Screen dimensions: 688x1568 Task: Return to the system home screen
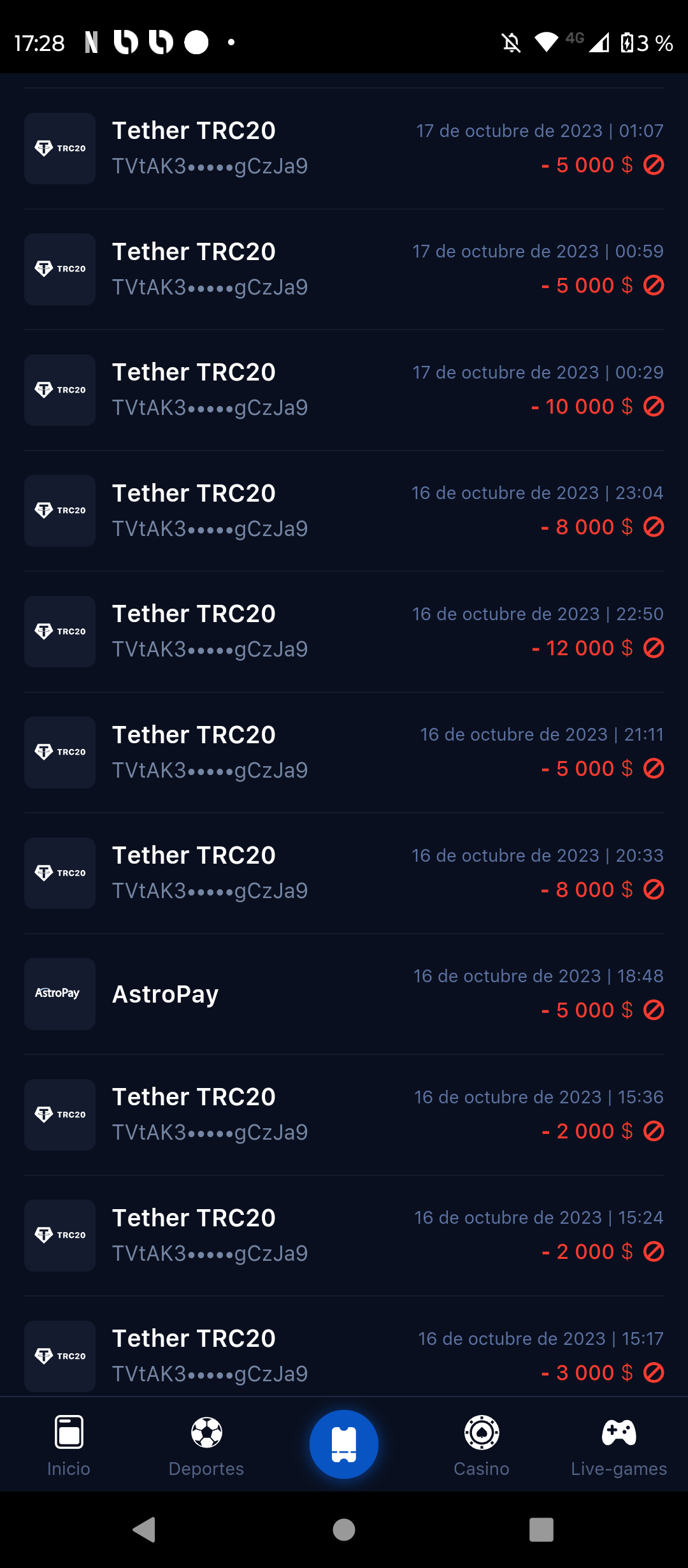344,1529
